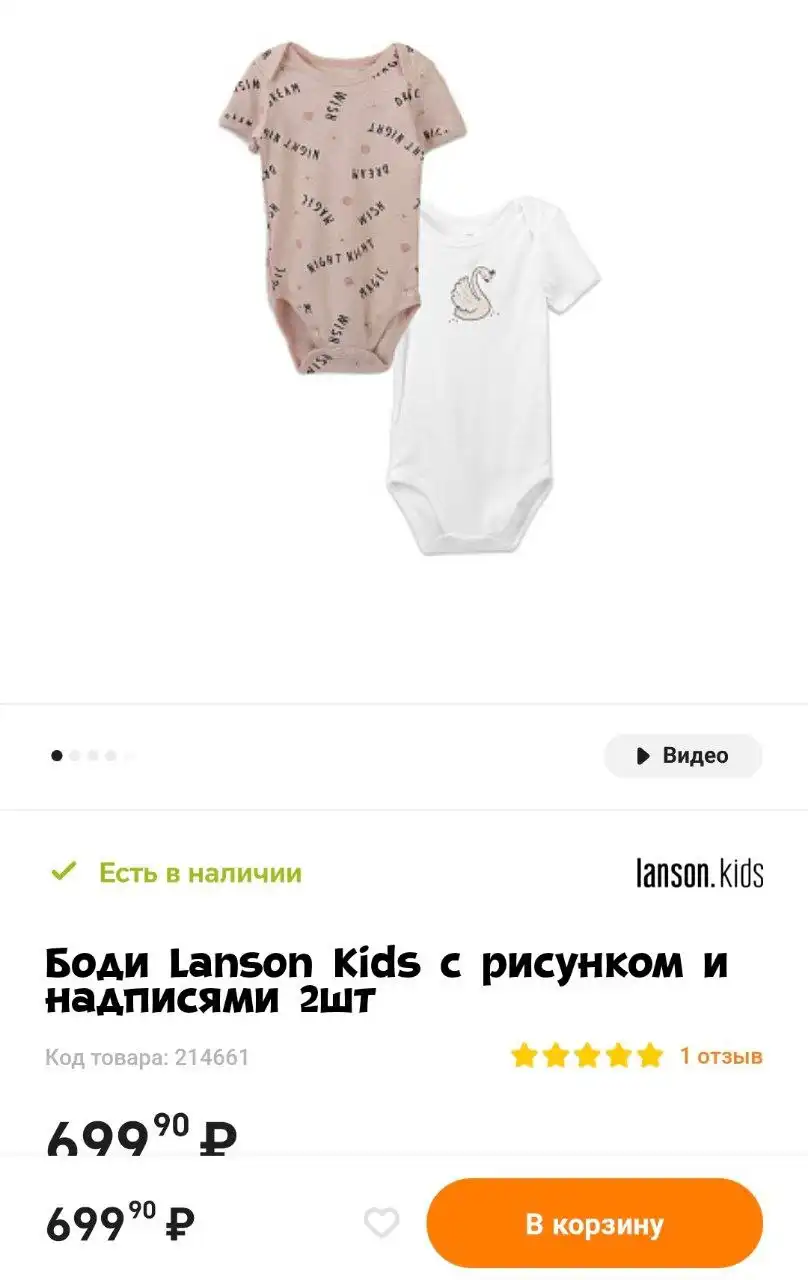Open the lanson.kids brand page
This screenshot has height=1280, width=808.
(699, 872)
